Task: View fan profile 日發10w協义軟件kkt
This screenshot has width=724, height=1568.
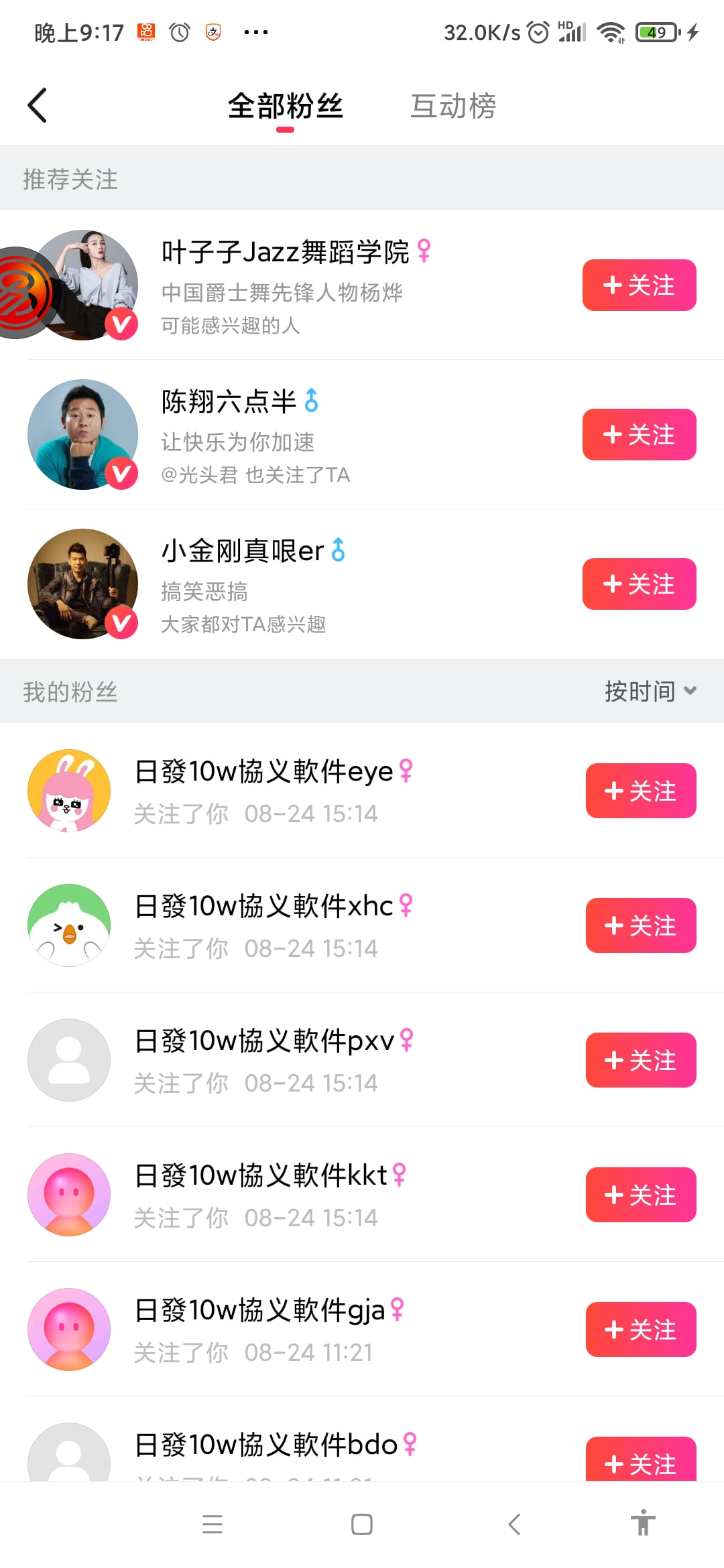Action: (268, 1195)
